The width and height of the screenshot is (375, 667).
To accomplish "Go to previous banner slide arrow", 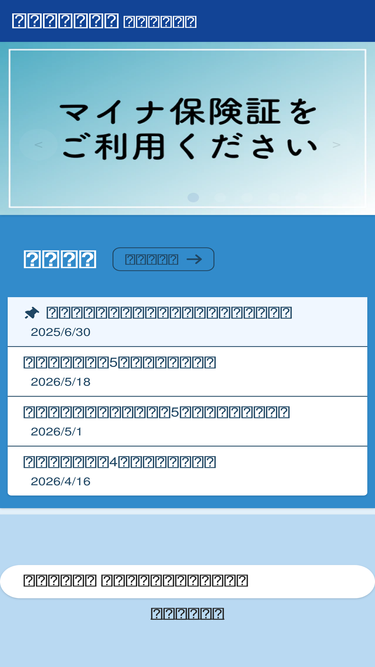I will click(38, 145).
